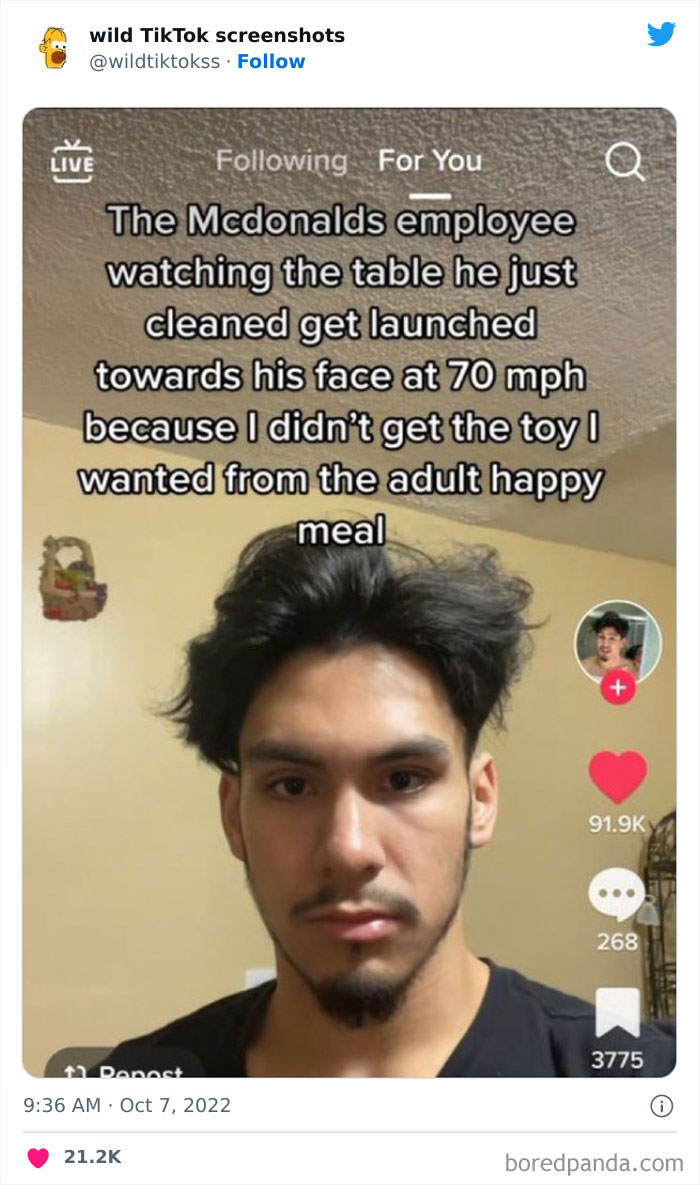Open the Twitter bird icon
Image resolution: width=700 pixels, height=1185 pixels.
point(661,34)
